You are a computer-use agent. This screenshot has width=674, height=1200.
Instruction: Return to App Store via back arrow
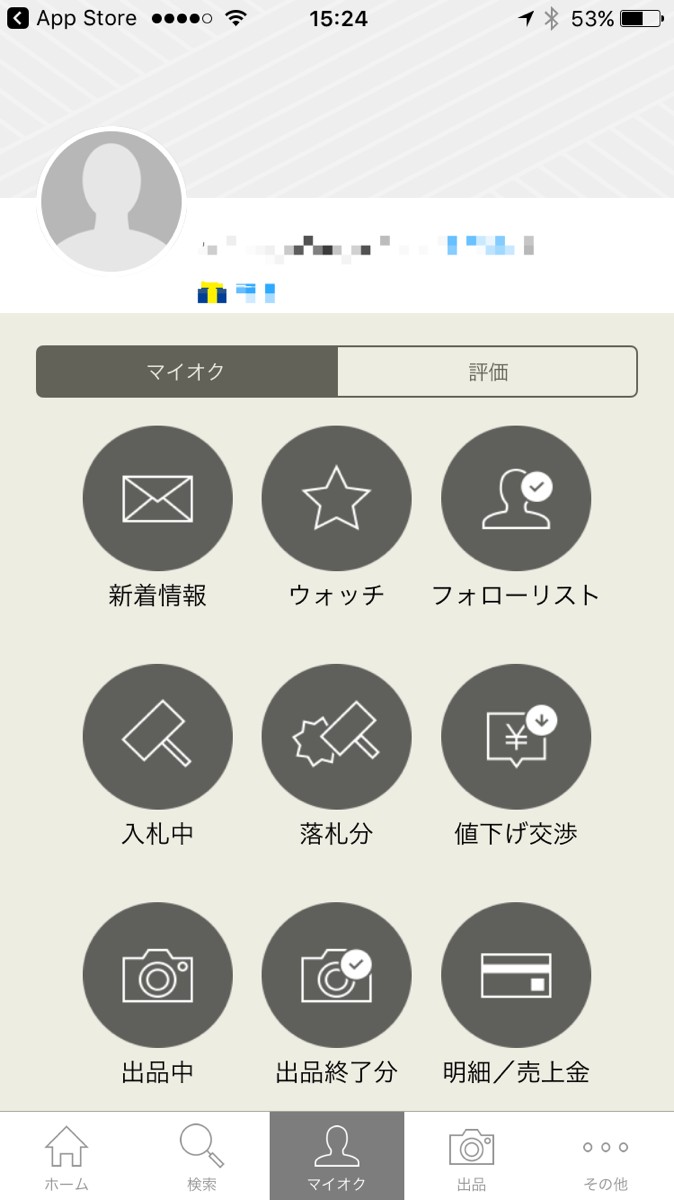pyautogui.click(x=18, y=19)
